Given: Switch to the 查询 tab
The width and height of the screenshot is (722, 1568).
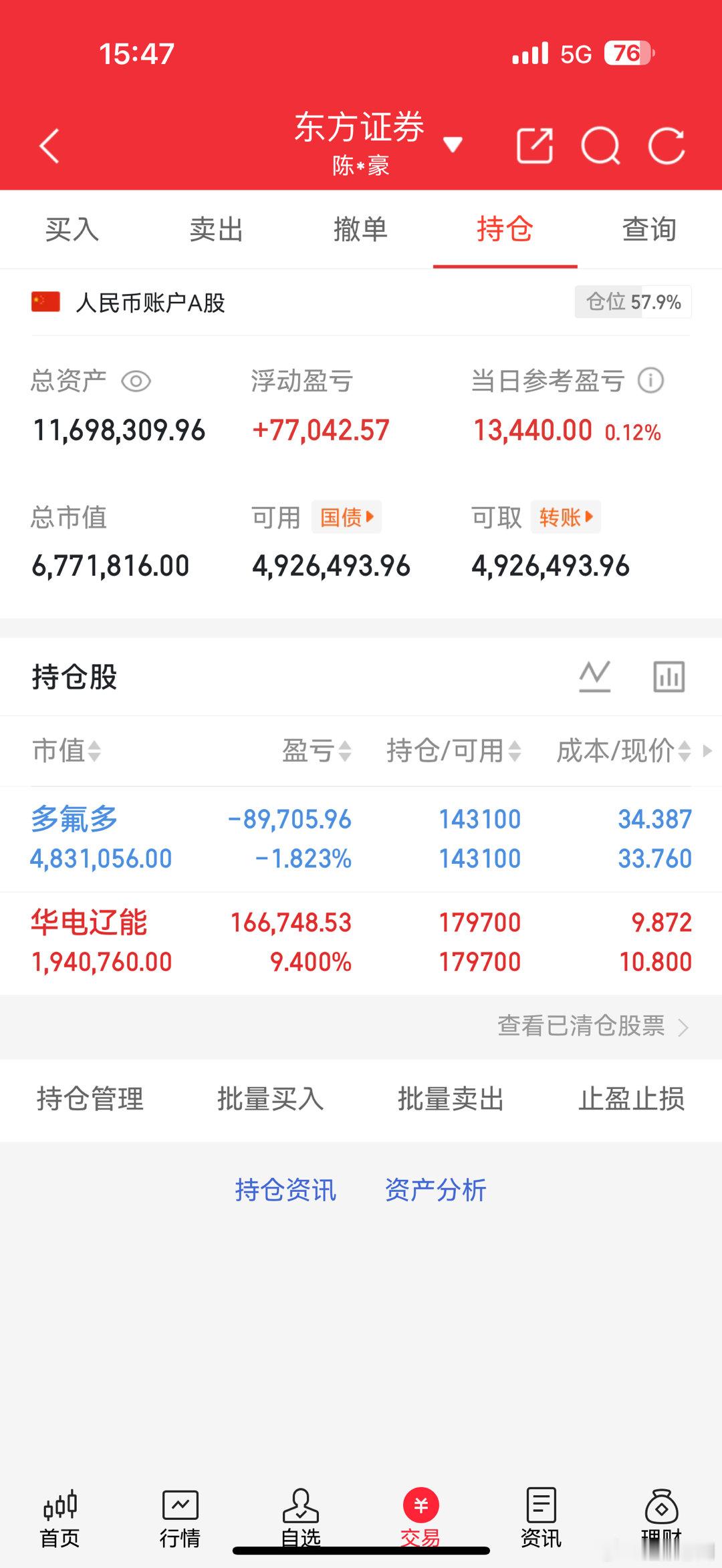Looking at the screenshot, I should (x=648, y=229).
